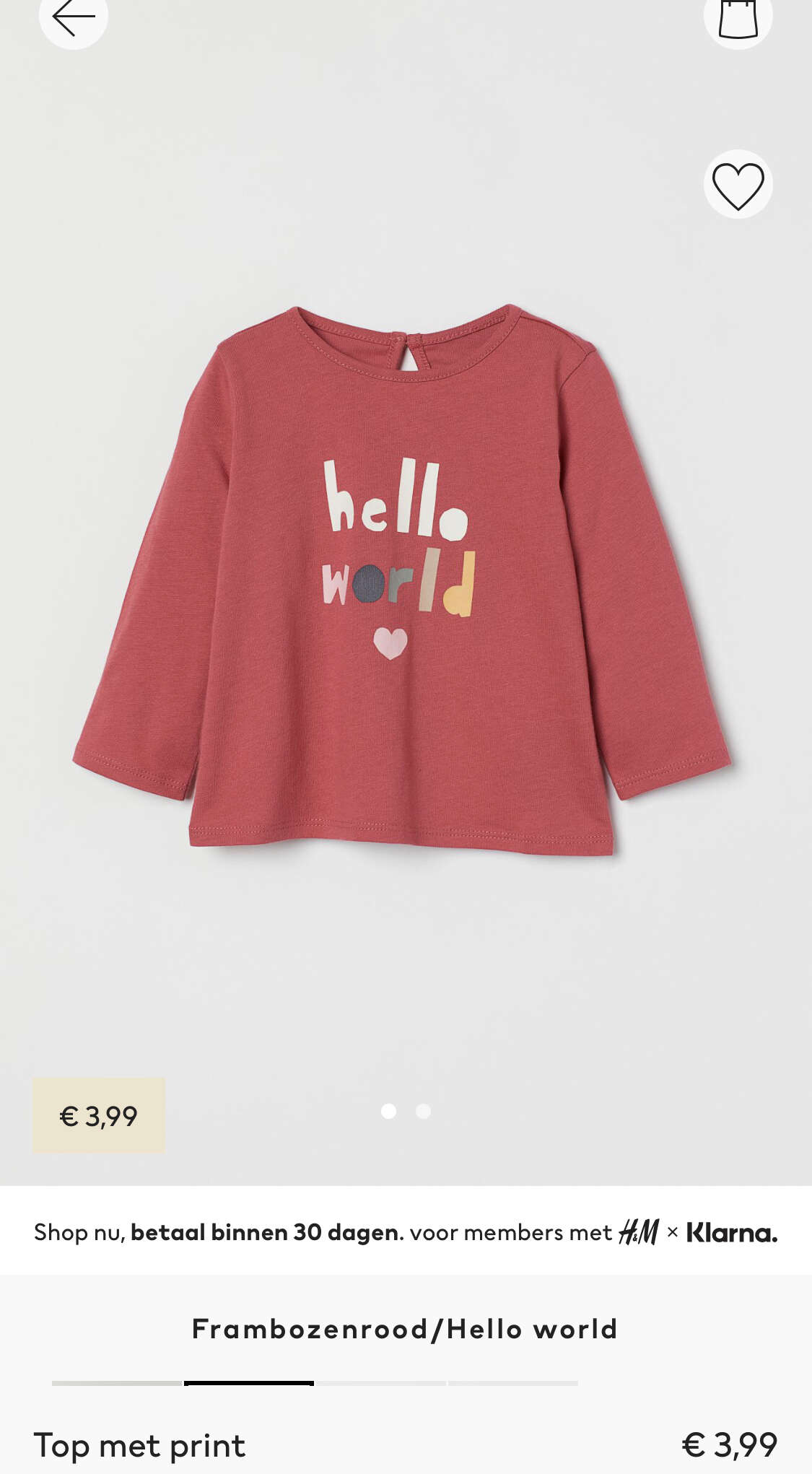The width and height of the screenshot is (812, 1474).
Task: Select the third colour variant bar
Action: [x=380, y=1383]
